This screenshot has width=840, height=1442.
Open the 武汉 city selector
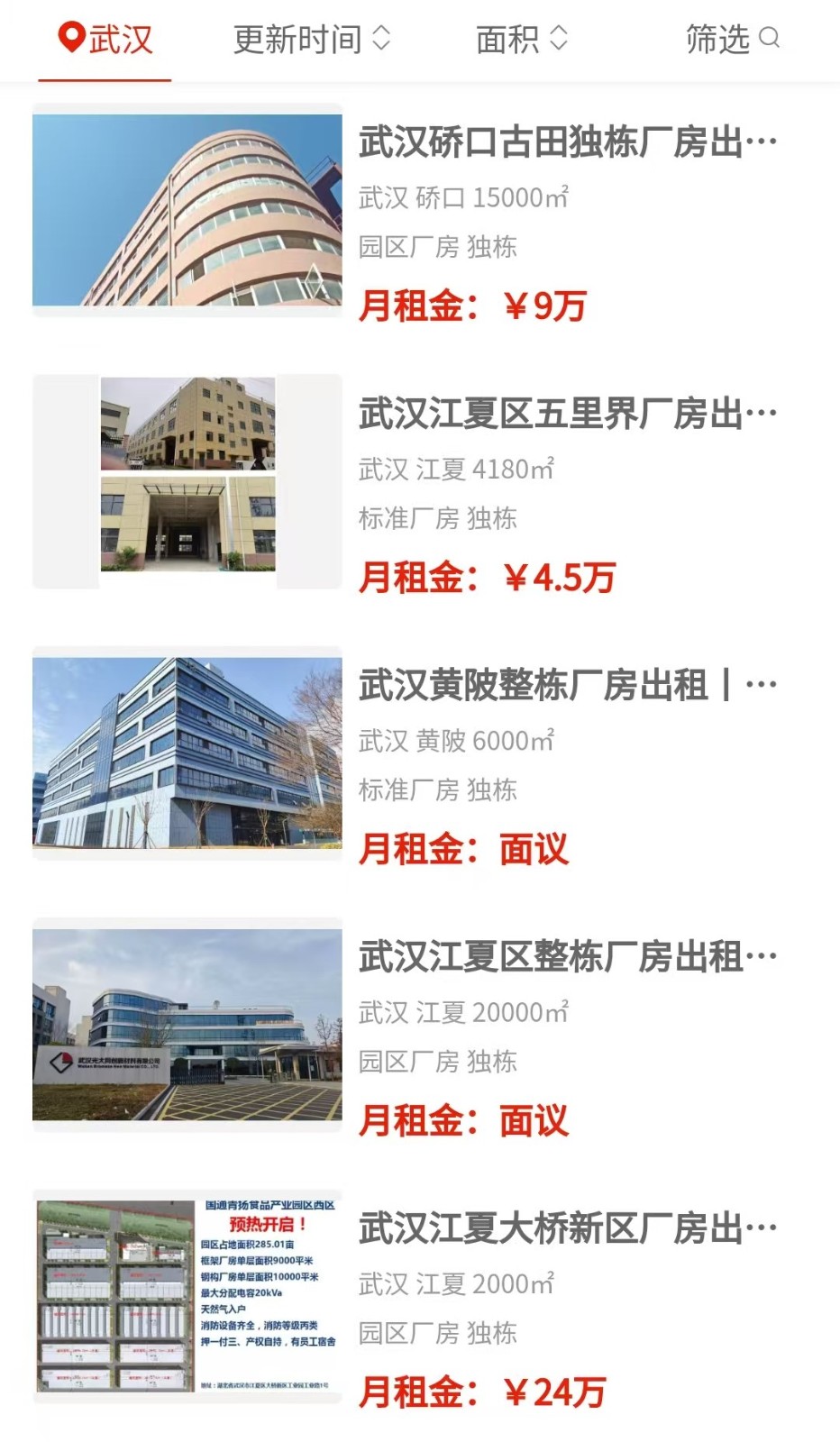click(x=105, y=40)
